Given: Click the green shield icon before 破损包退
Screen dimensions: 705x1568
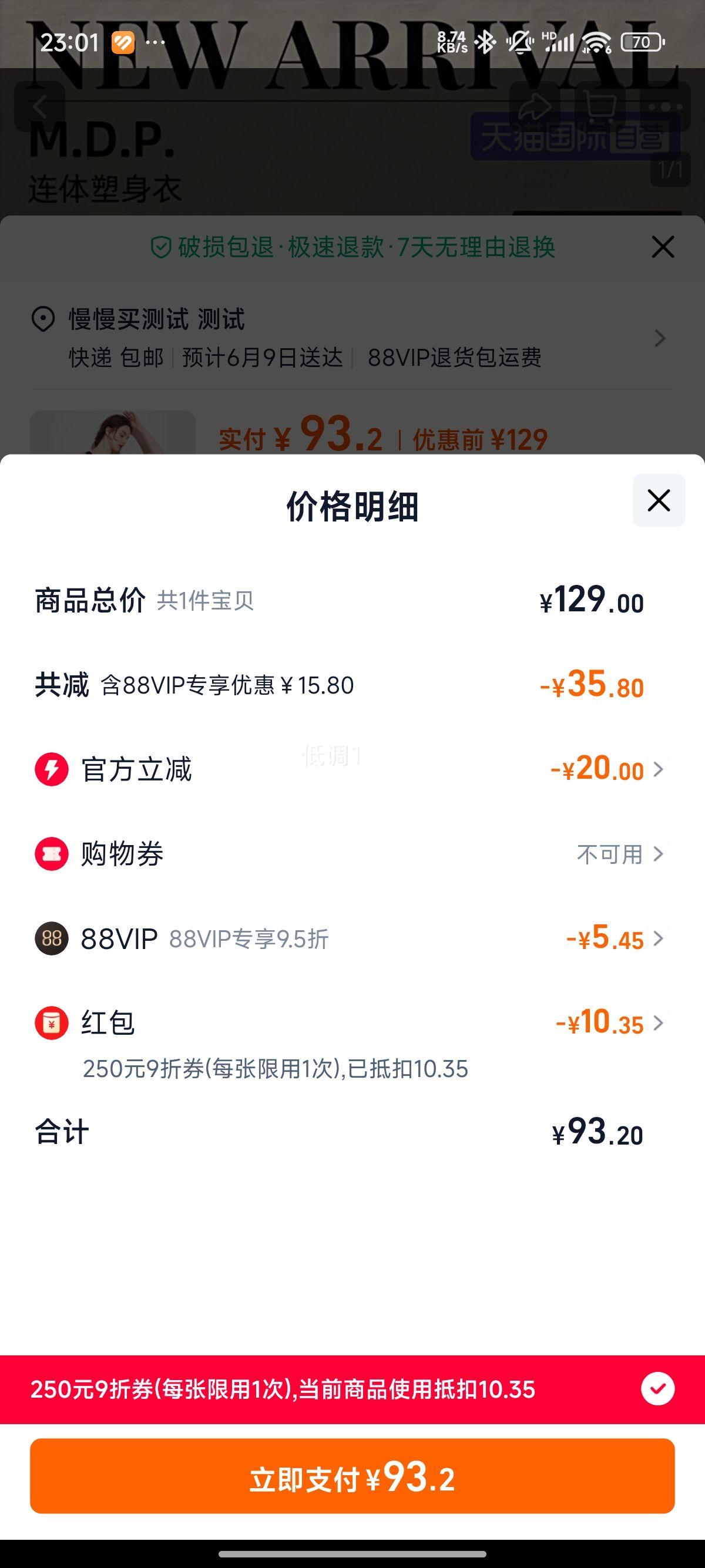Looking at the screenshot, I should pyautogui.click(x=161, y=247).
